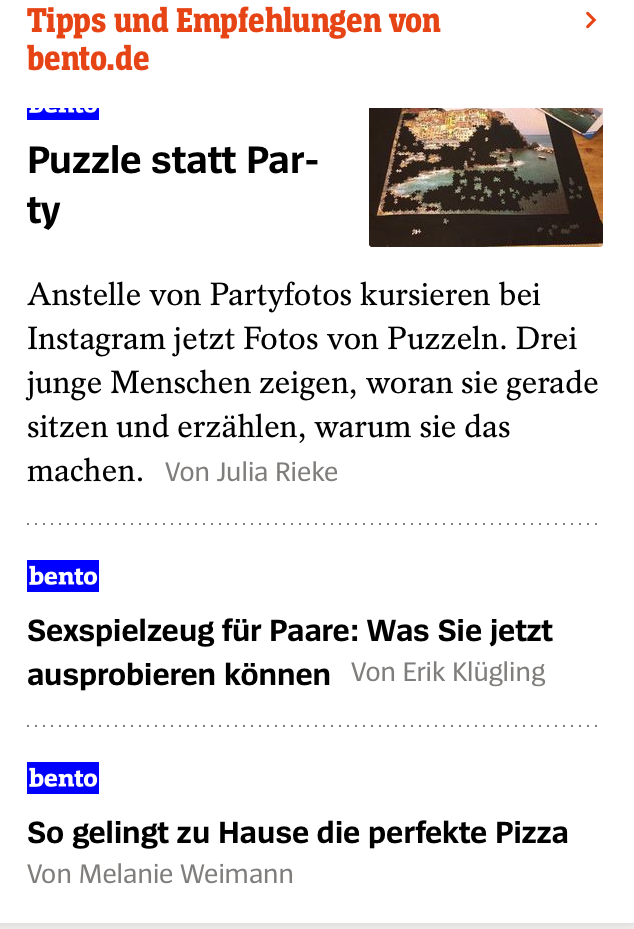Open 'So gelingt zu Hause die perfekte Pizza'

[297, 832]
